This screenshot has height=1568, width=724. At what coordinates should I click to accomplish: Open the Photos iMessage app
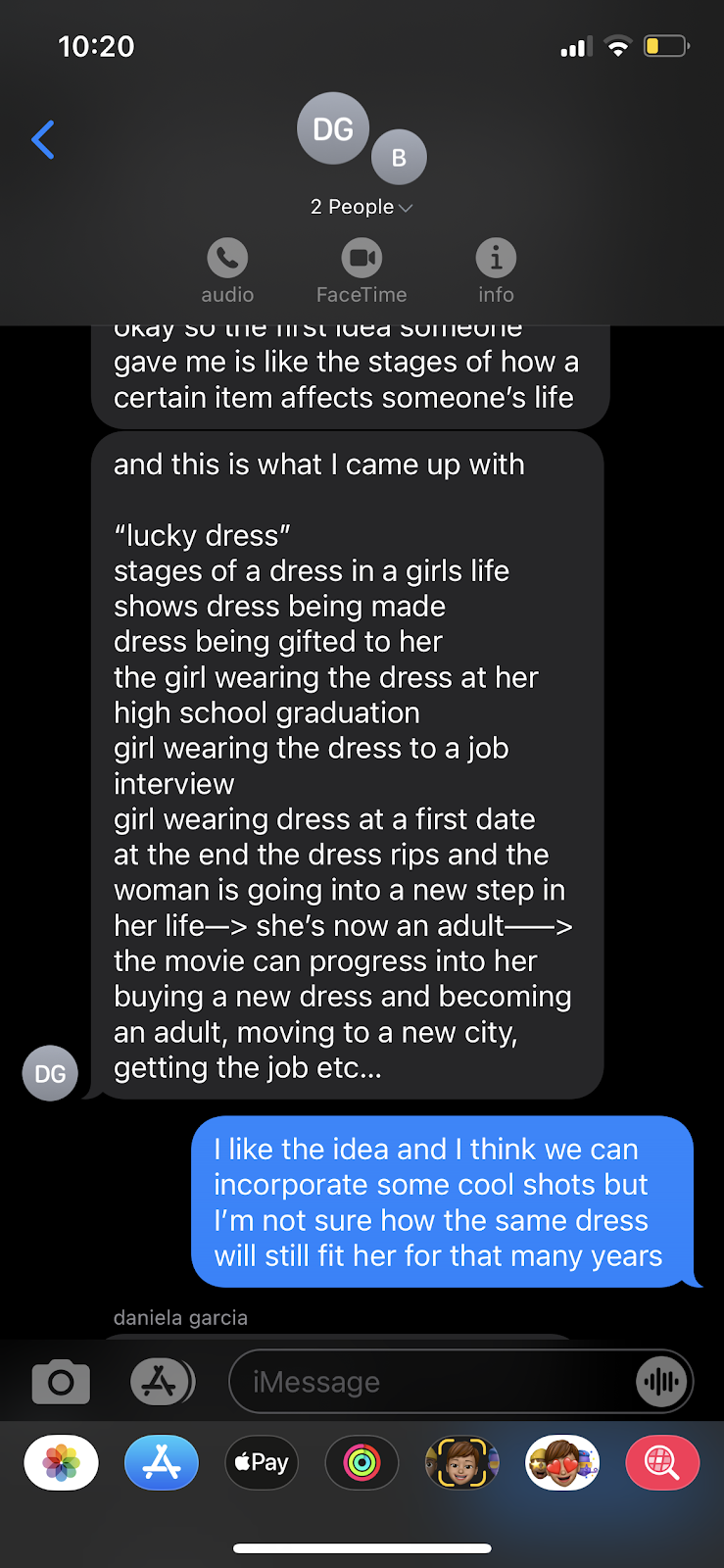[61, 1463]
